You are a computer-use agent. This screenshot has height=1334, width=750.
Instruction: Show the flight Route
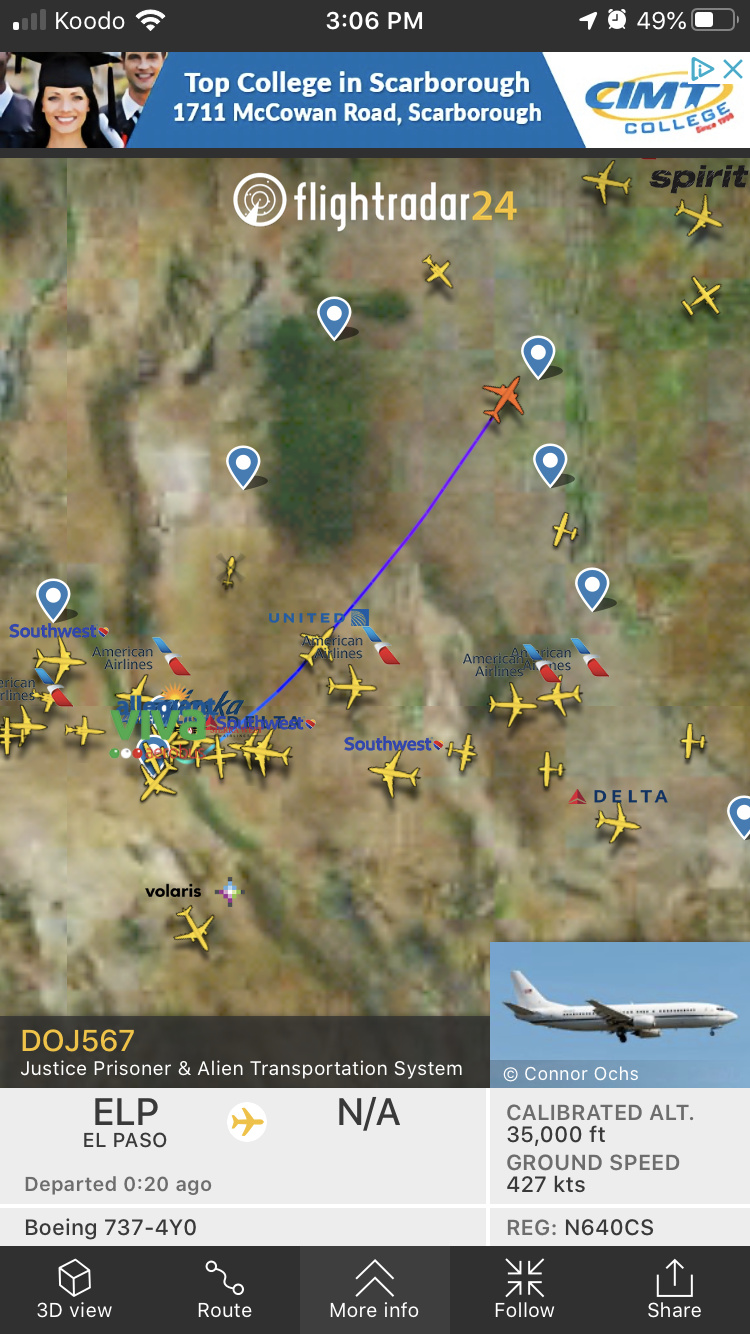pyautogui.click(x=224, y=1290)
